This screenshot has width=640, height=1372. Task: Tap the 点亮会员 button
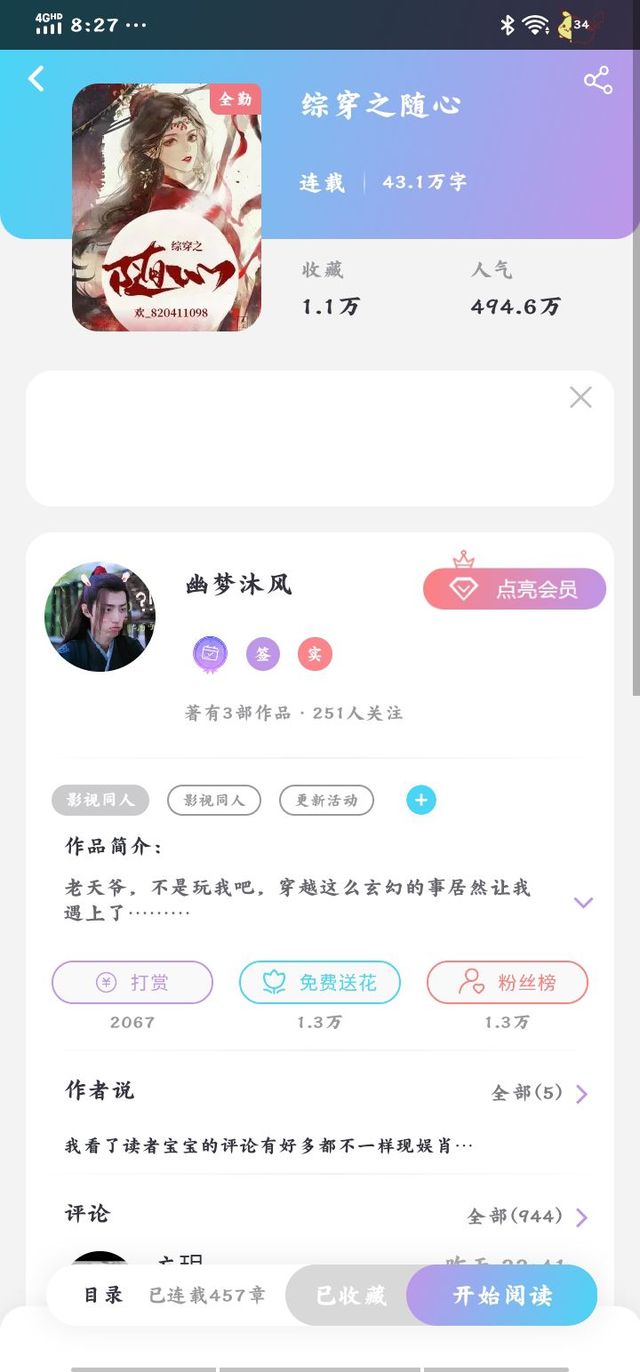(x=514, y=589)
